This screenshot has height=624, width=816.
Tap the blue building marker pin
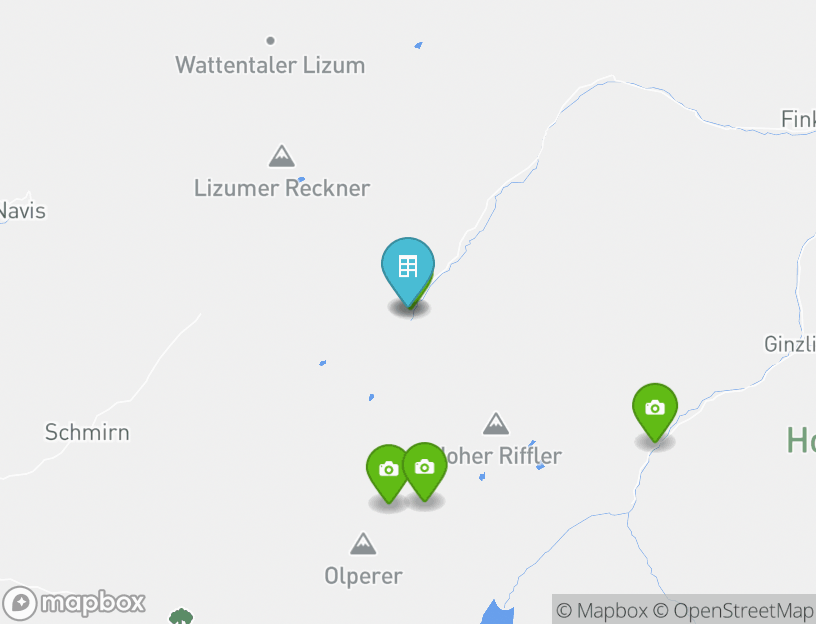[x=407, y=267]
